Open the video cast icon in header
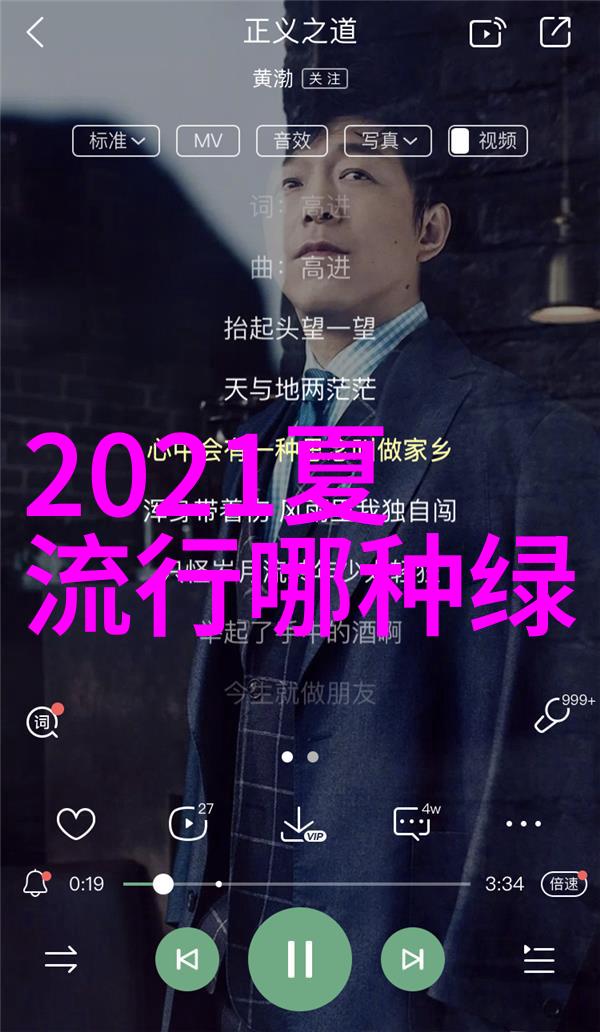600x1032 pixels. click(488, 32)
